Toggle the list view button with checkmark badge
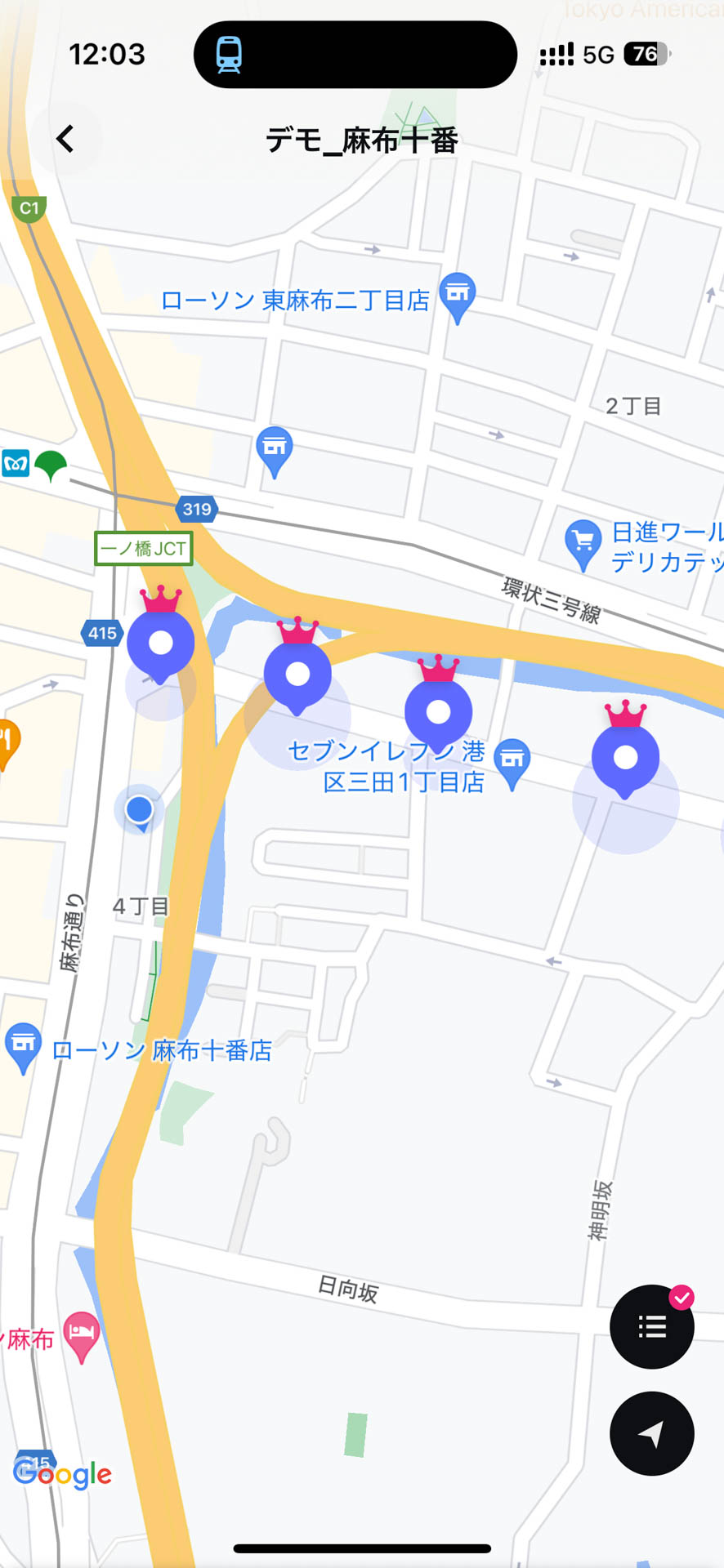This screenshot has height=1568, width=724. (651, 1326)
